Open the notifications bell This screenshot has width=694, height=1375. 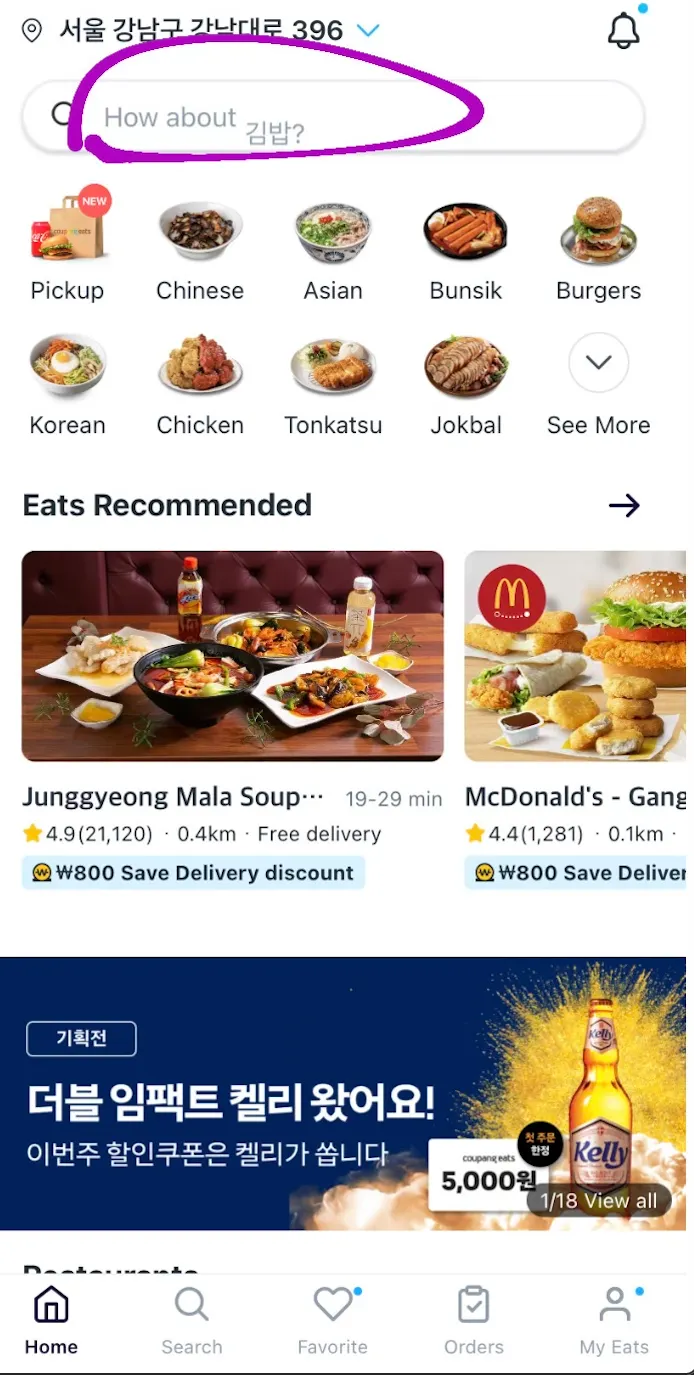[x=623, y=31]
